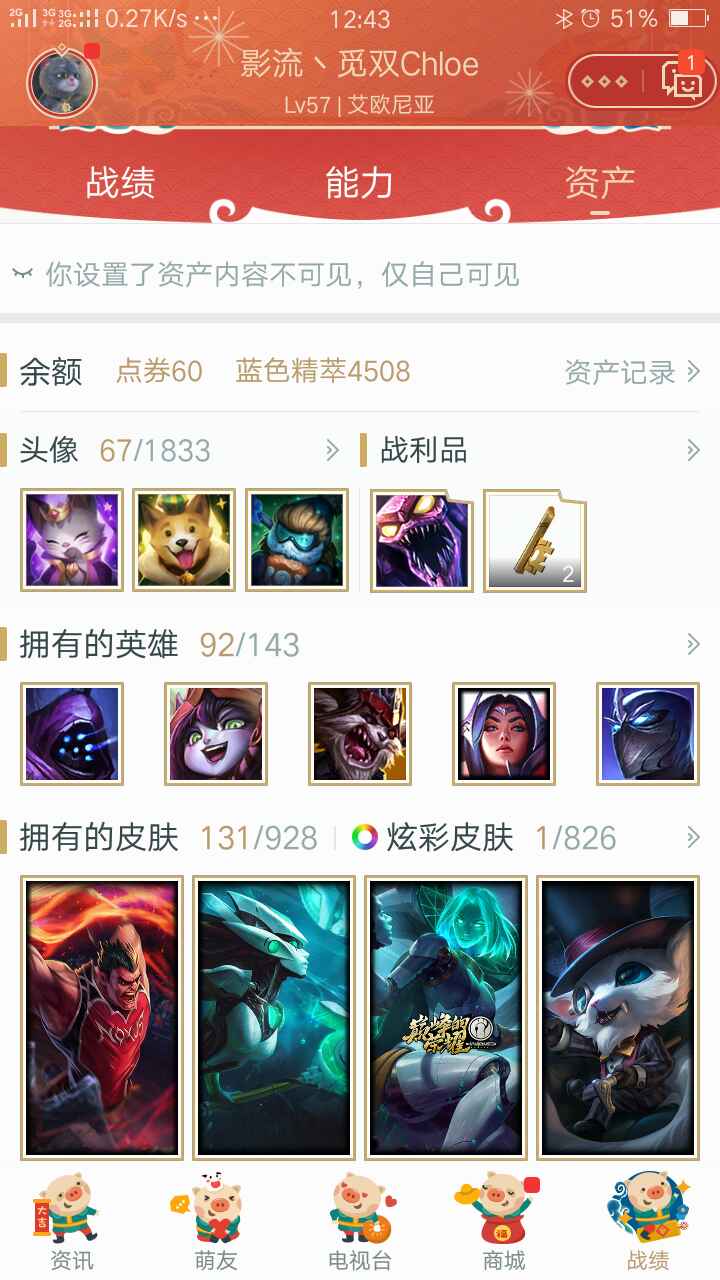720x1280 pixels.
Task: Open the messages icon with badge
Action: click(x=681, y=80)
